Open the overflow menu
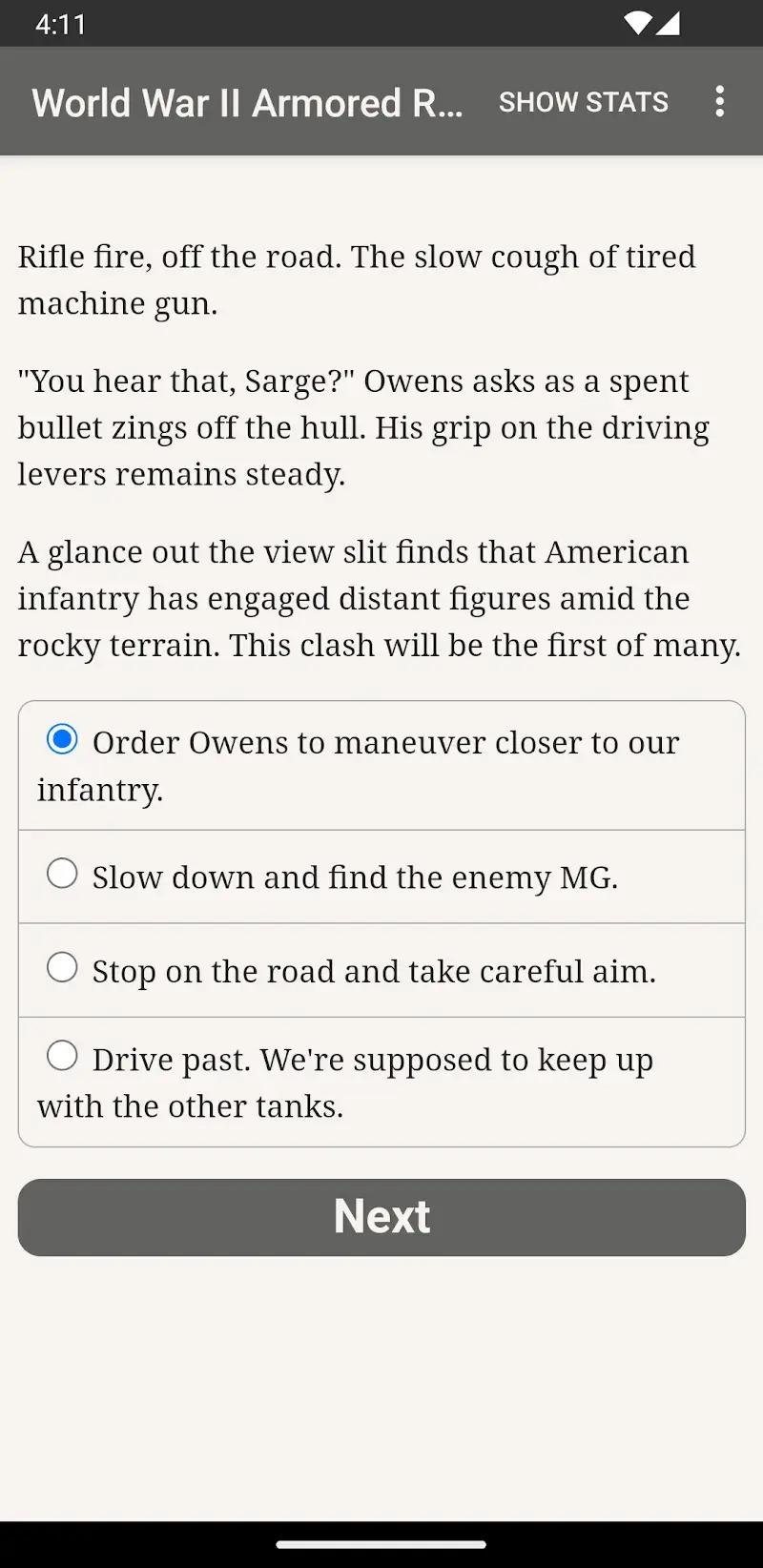This screenshot has height=1568, width=763. click(719, 101)
